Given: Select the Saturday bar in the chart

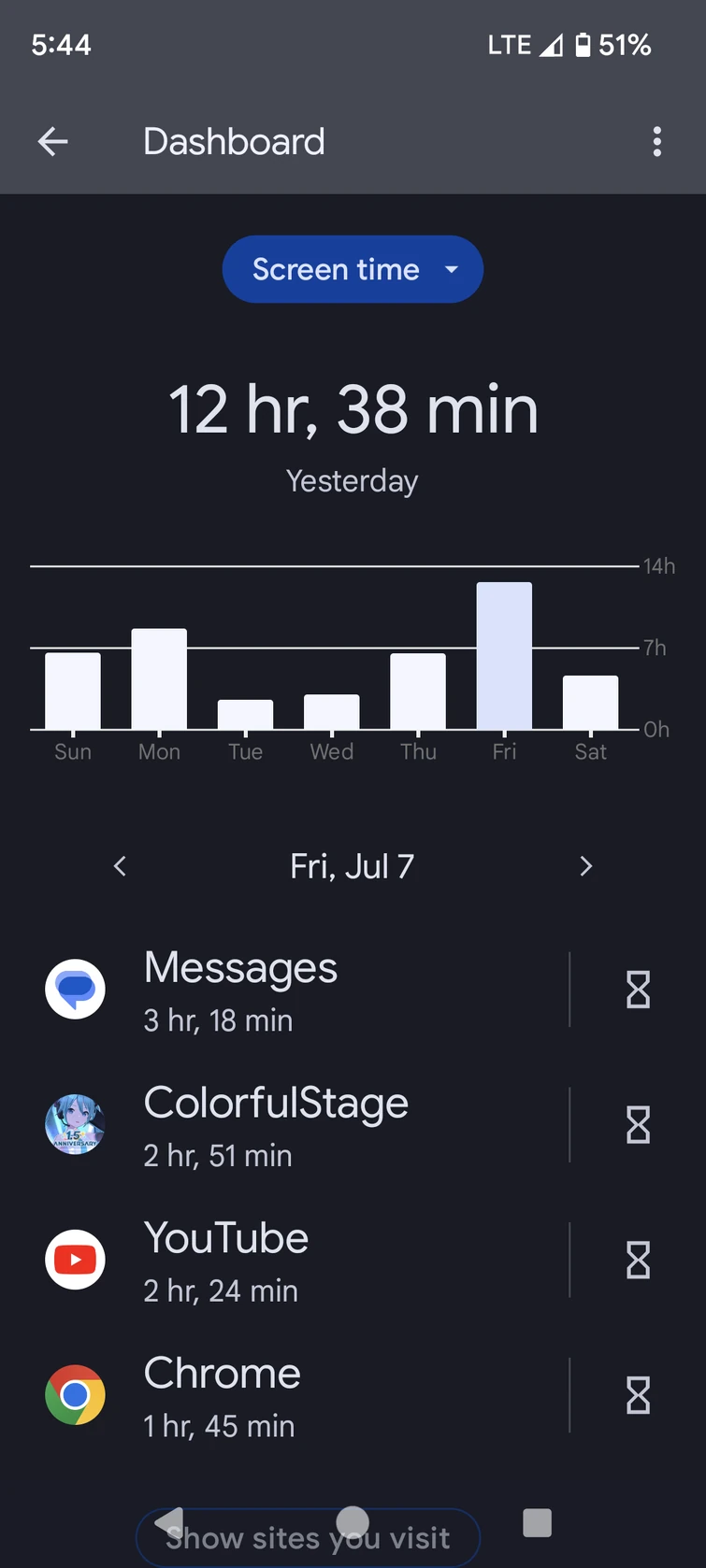Looking at the screenshot, I should click(590, 703).
